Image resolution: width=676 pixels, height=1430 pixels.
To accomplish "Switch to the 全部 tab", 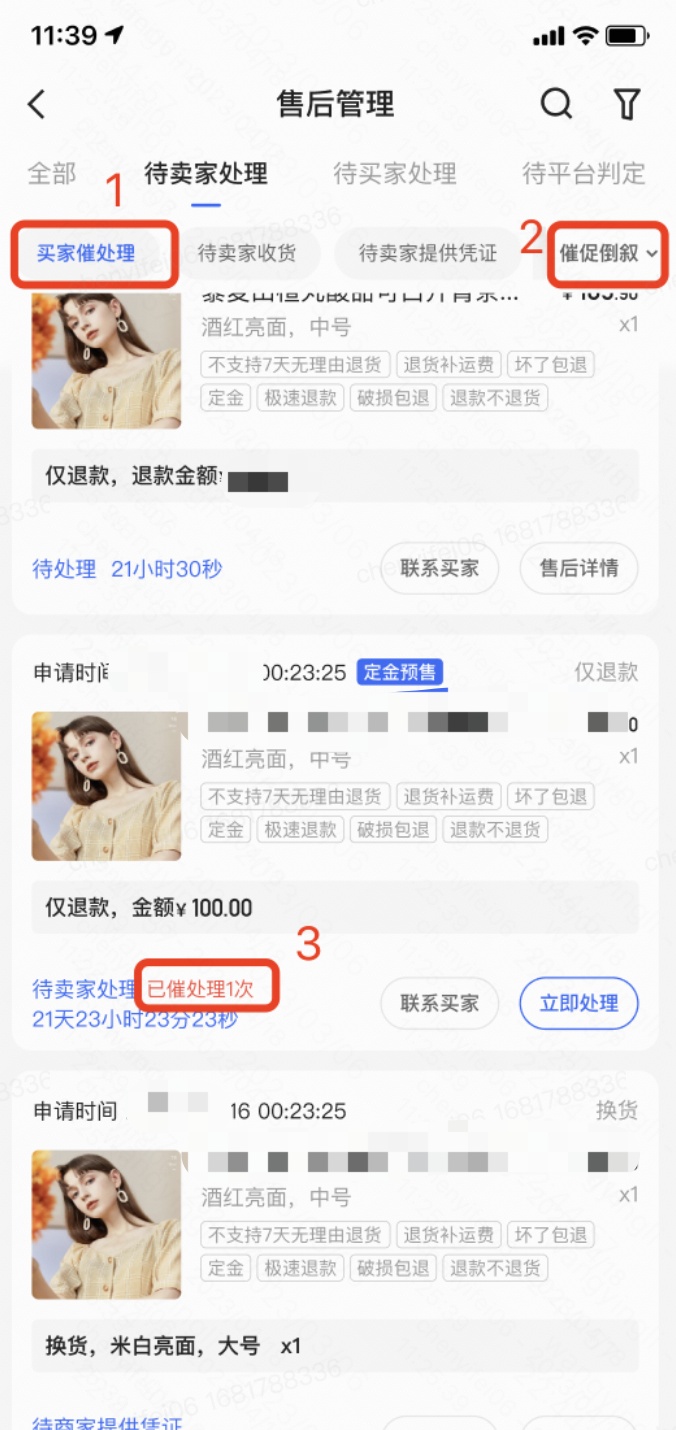I will pos(52,173).
